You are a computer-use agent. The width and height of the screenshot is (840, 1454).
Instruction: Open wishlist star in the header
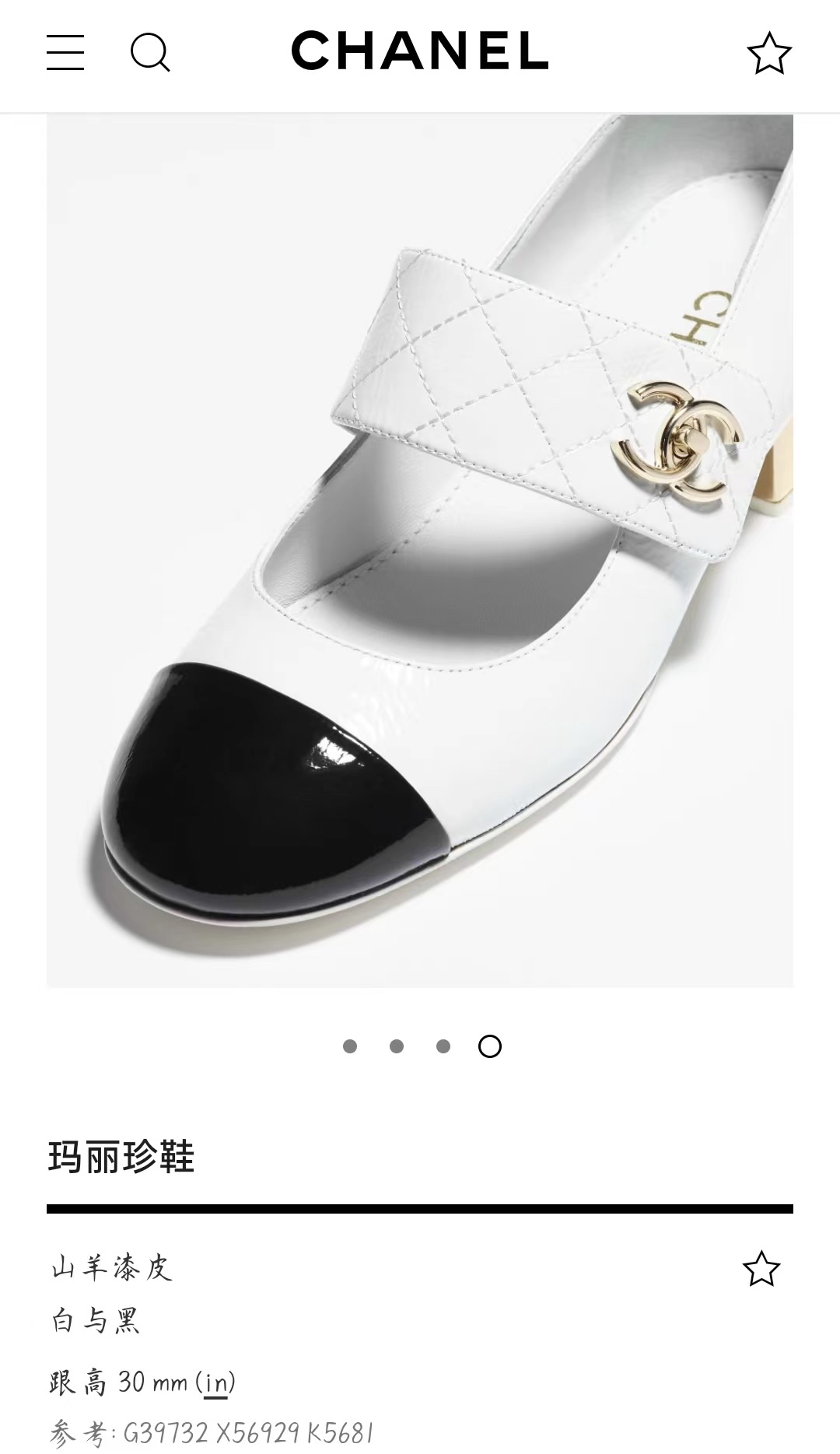[x=769, y=53]
